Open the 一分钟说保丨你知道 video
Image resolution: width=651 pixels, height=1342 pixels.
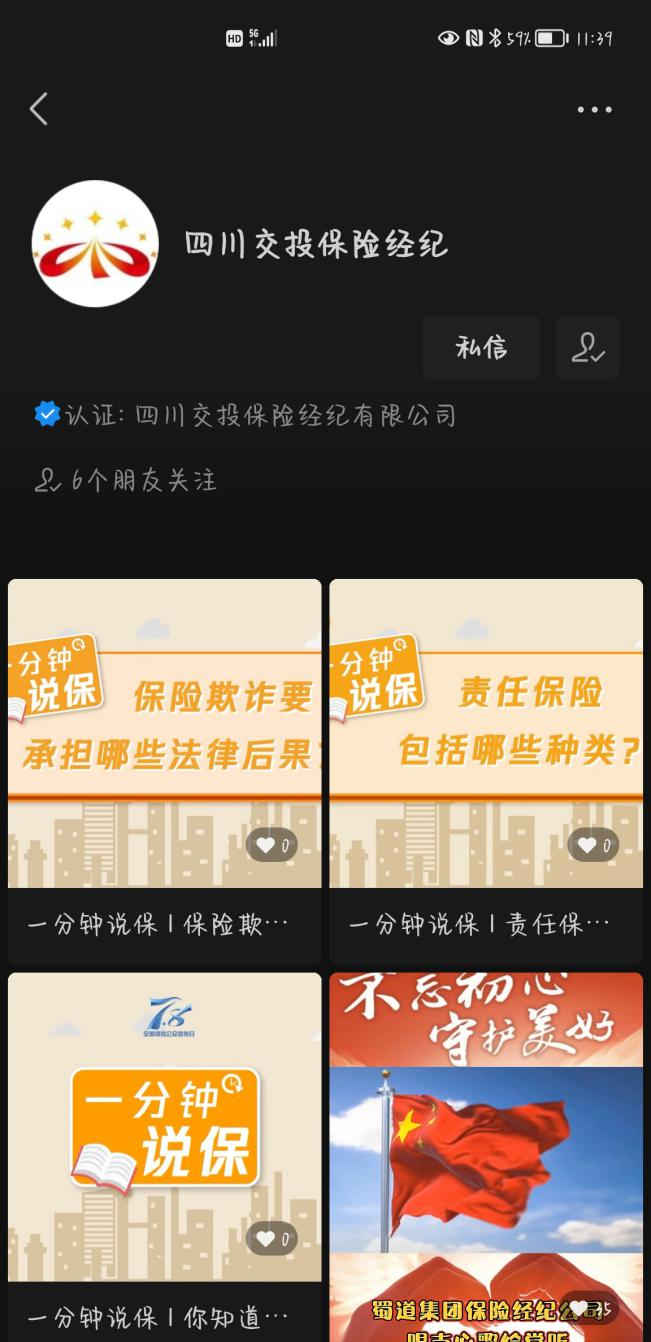point(164,1128)
